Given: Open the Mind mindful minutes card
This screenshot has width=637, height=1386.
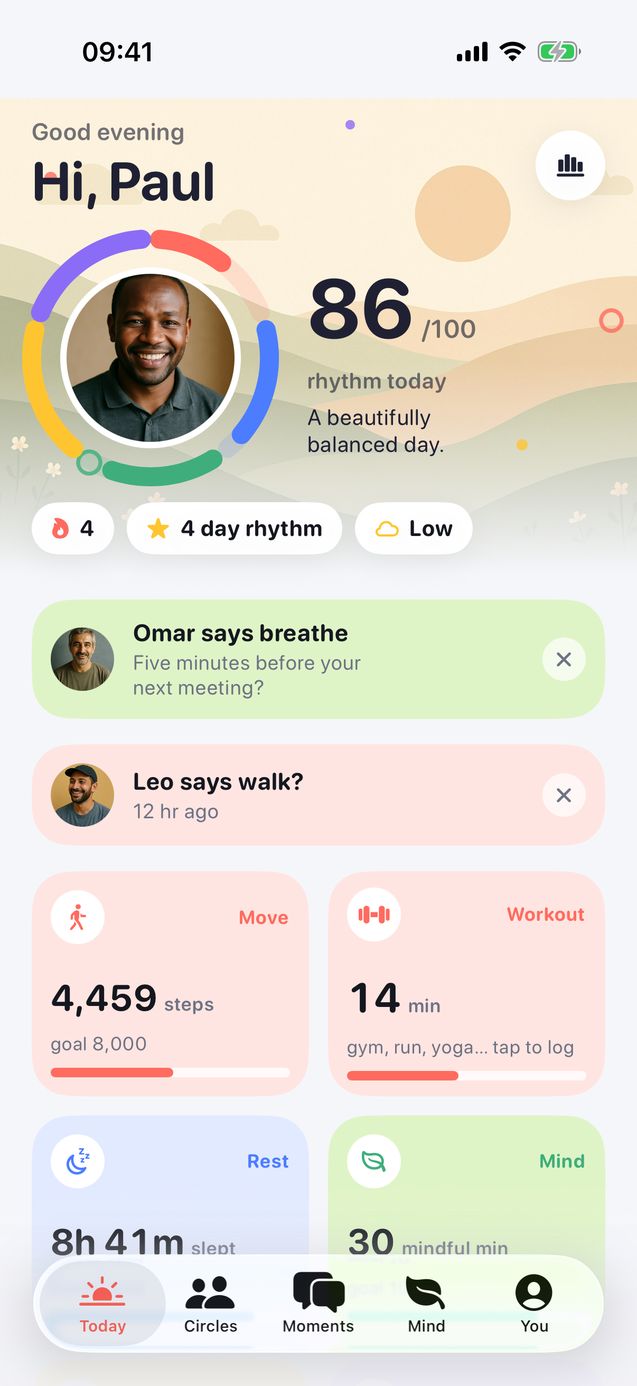Looking at the screenshot, I should 467,1185.
